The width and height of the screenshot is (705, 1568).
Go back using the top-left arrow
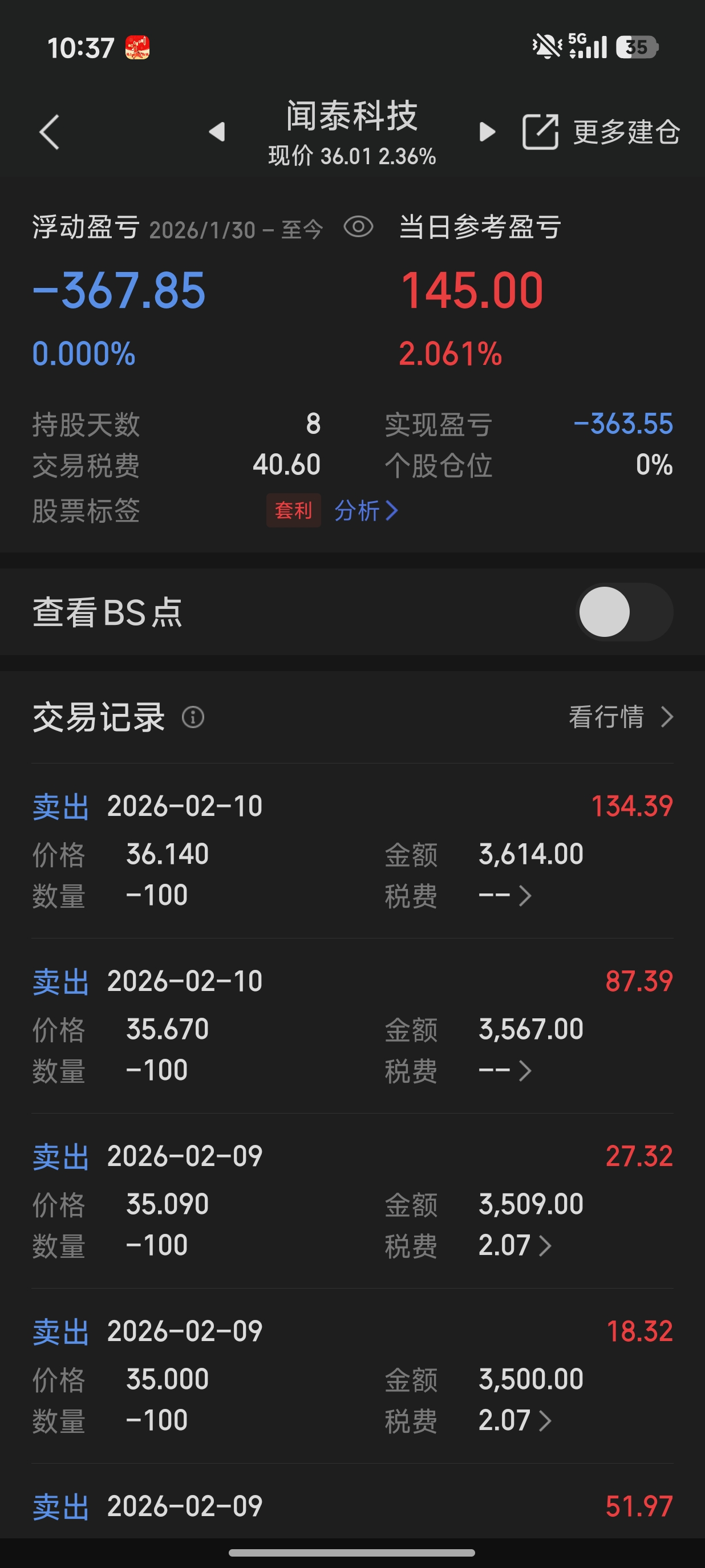click(49, 132)
